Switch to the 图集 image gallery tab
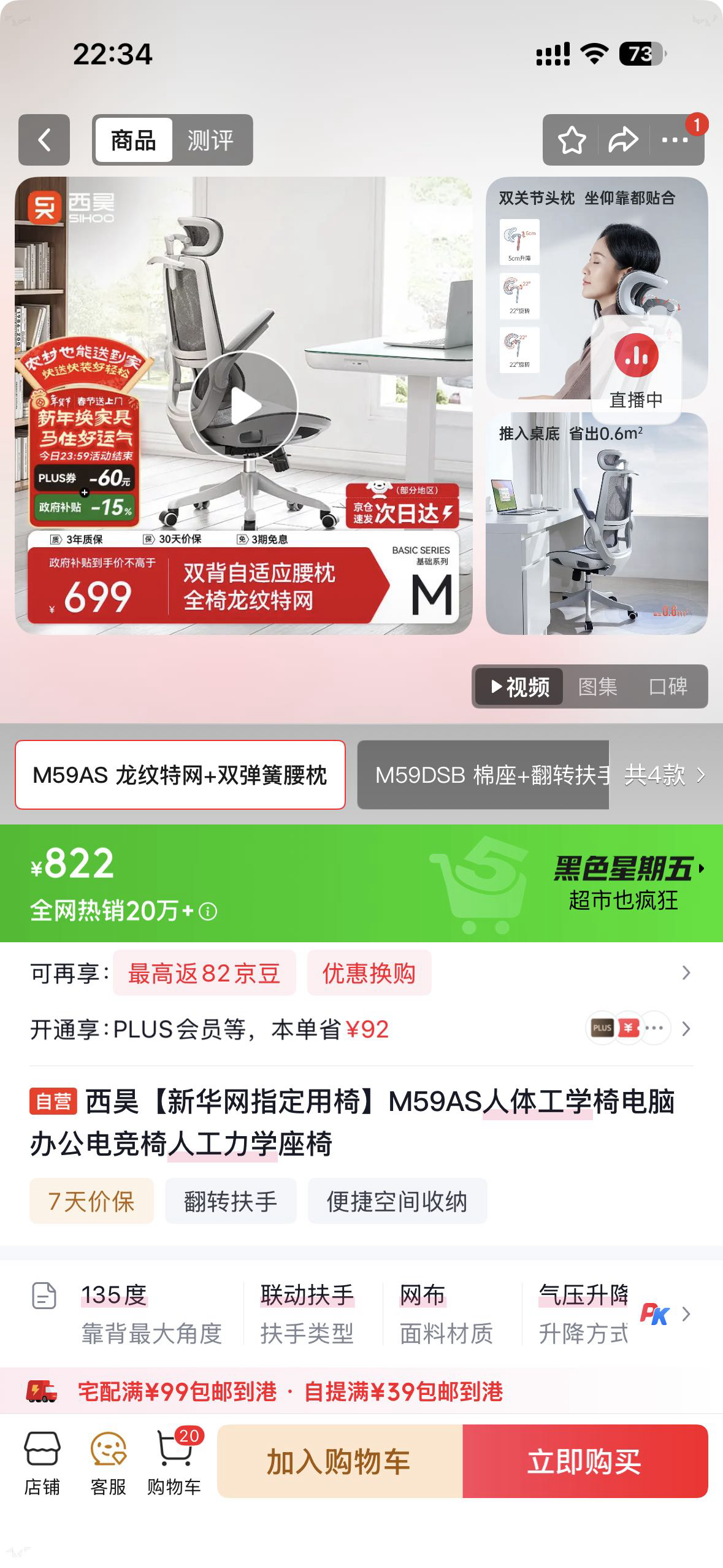 pyautogui.click(x=598, y=687)
